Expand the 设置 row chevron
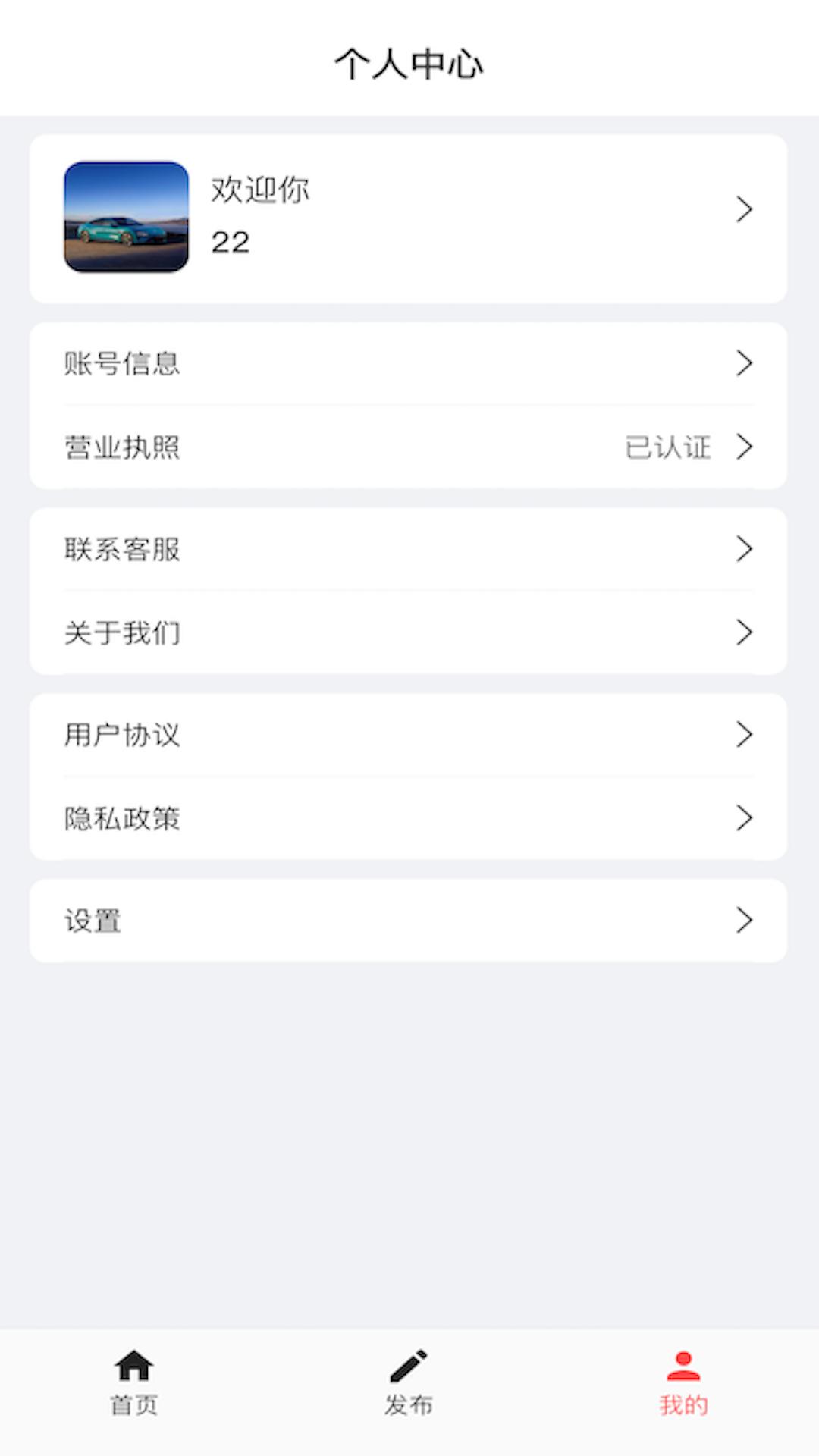 tap(745, 921)
